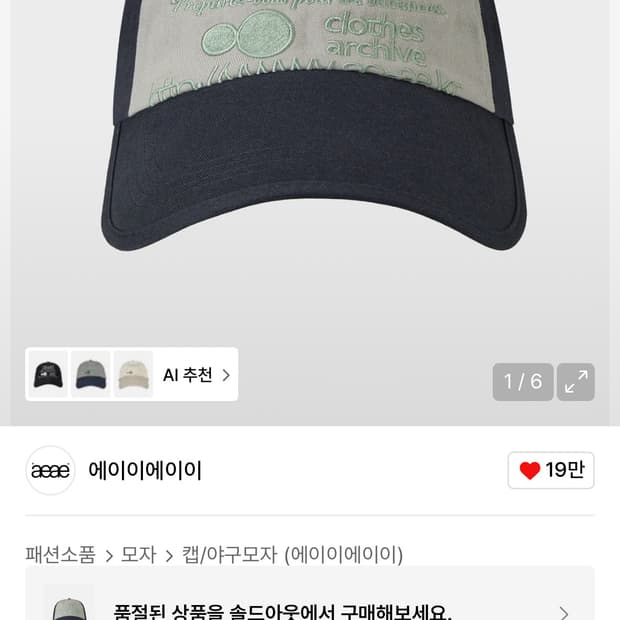Like this product with the heart button

[551, 470]
